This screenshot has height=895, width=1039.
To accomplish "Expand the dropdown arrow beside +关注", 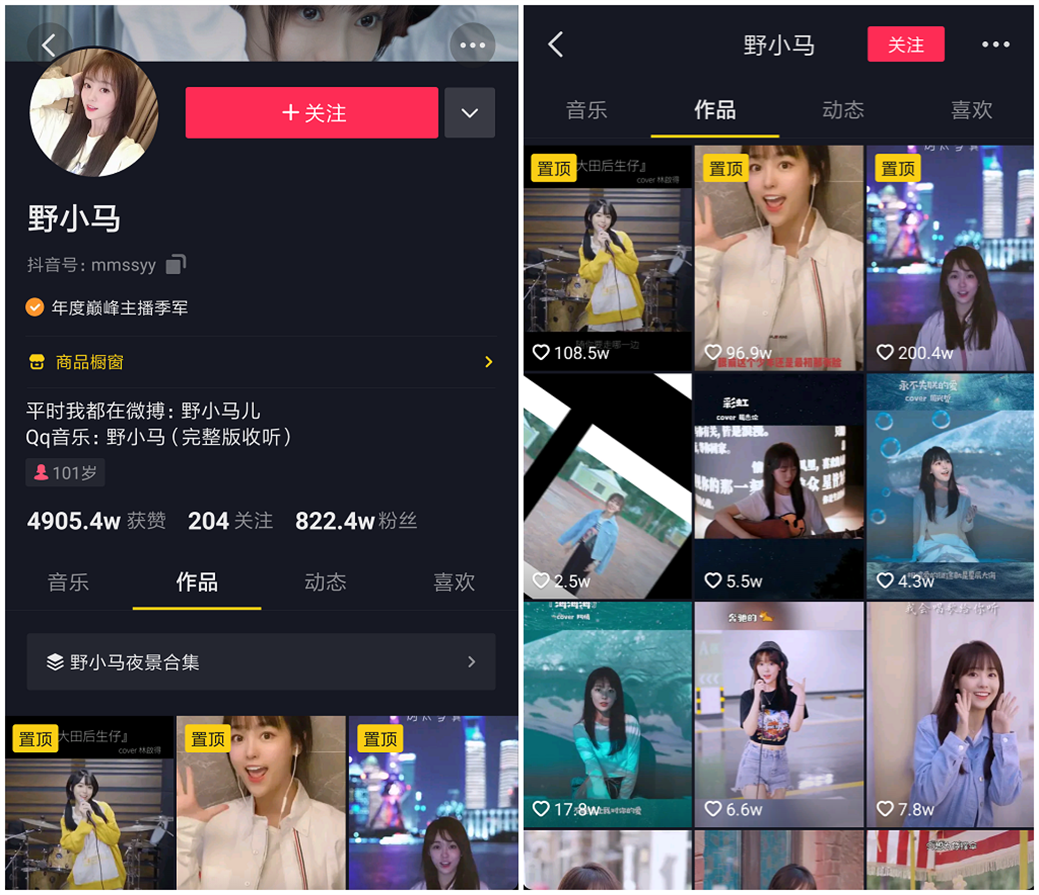I will pyautogui.click(x=469, y=113).
